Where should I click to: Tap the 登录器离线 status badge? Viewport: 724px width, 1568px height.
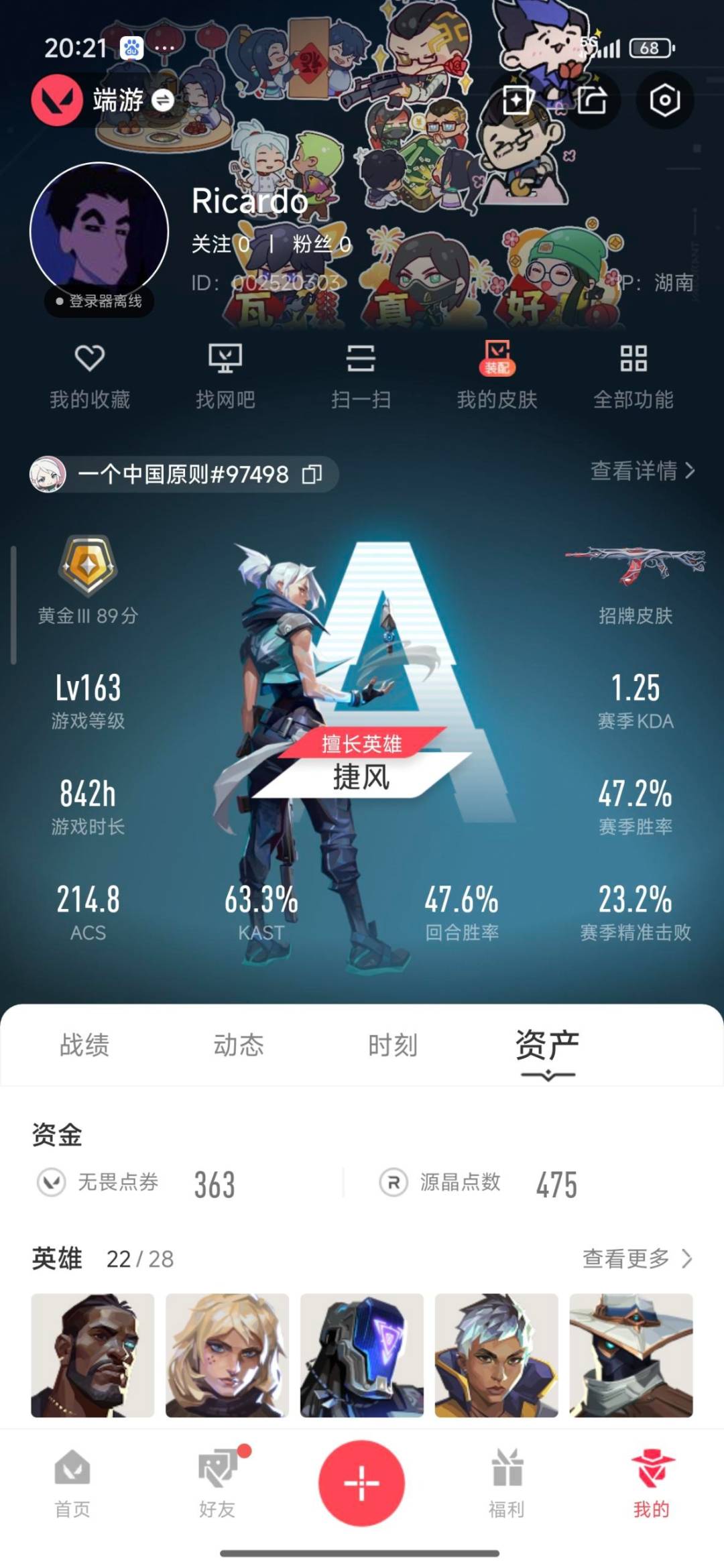(99, 302)
